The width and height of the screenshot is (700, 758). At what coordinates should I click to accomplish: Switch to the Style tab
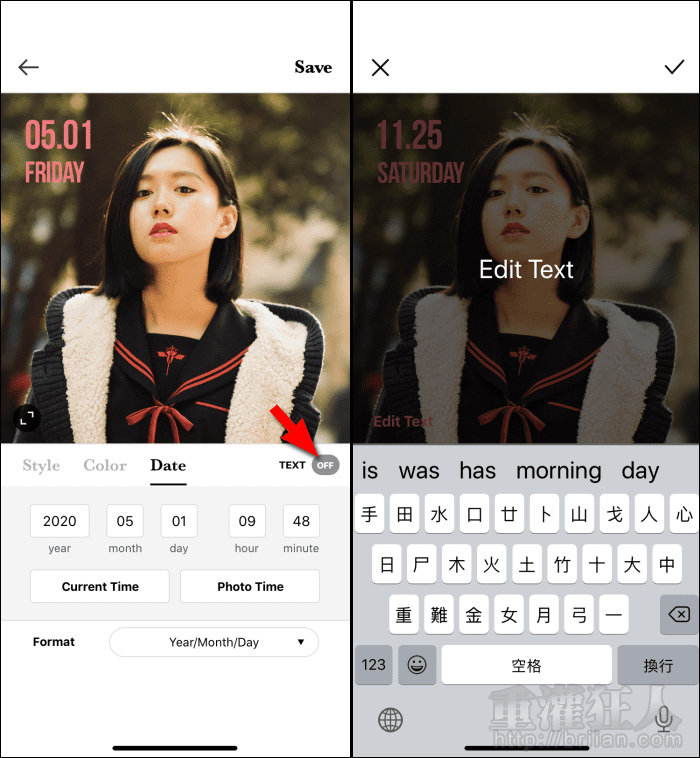(41, 465)
